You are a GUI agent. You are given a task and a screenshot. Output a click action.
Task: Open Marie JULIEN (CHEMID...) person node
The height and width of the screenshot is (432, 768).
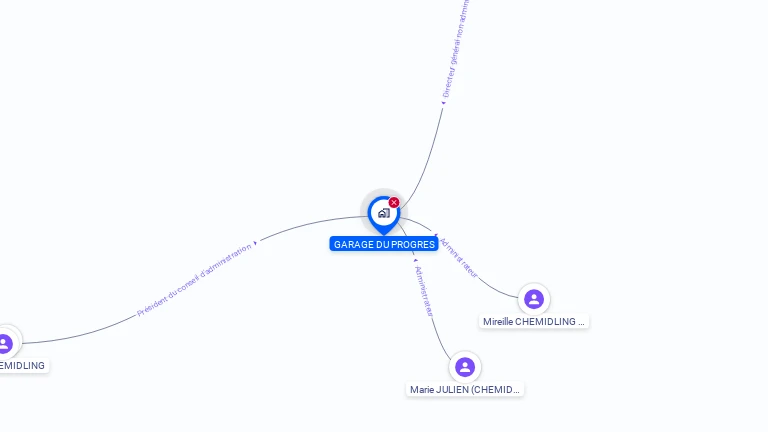(465, 367)
